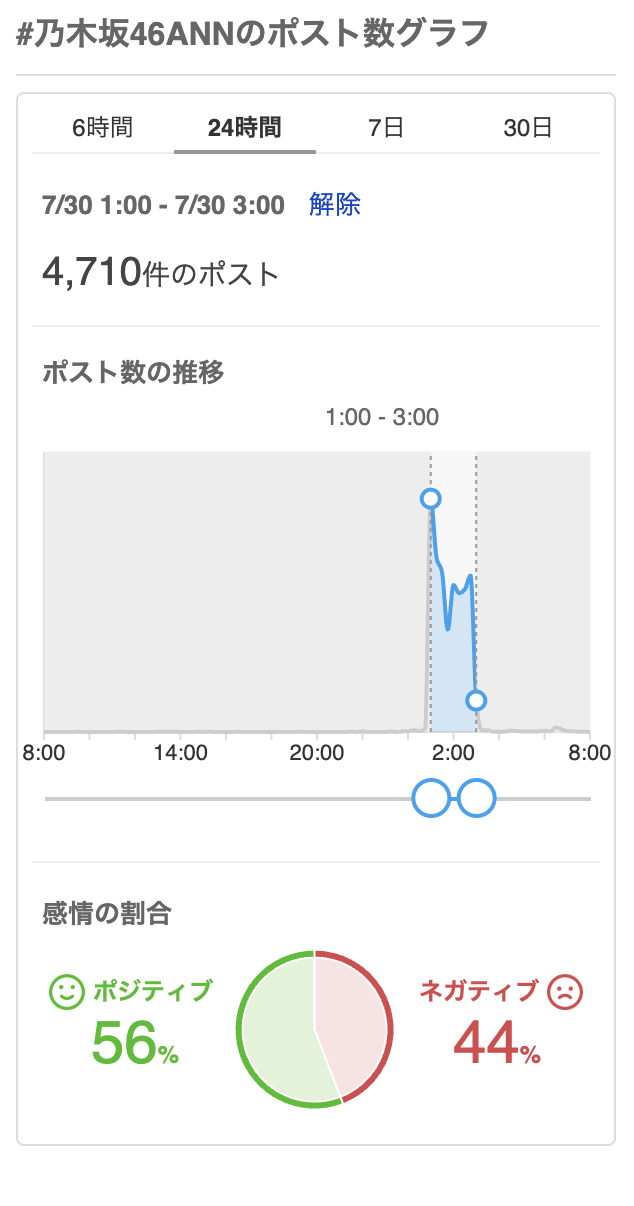Tap 解除 to clear the time selection
The width and height of the screenshot is (634, 1206).
[x=335, y=205]
